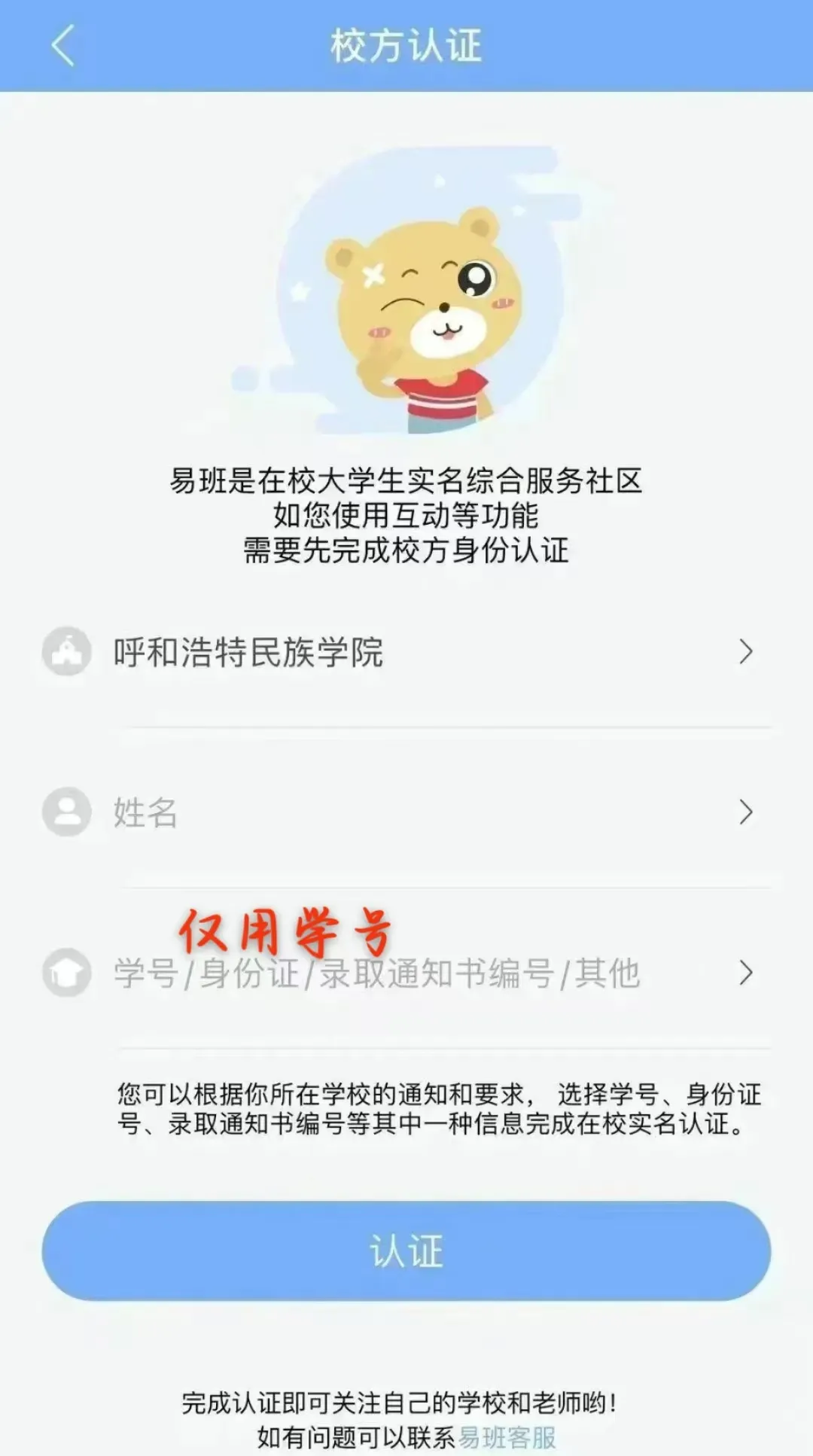Screen dimensions: 813x1456
Task: Go back using the header arrow
Action: (63, 46)
